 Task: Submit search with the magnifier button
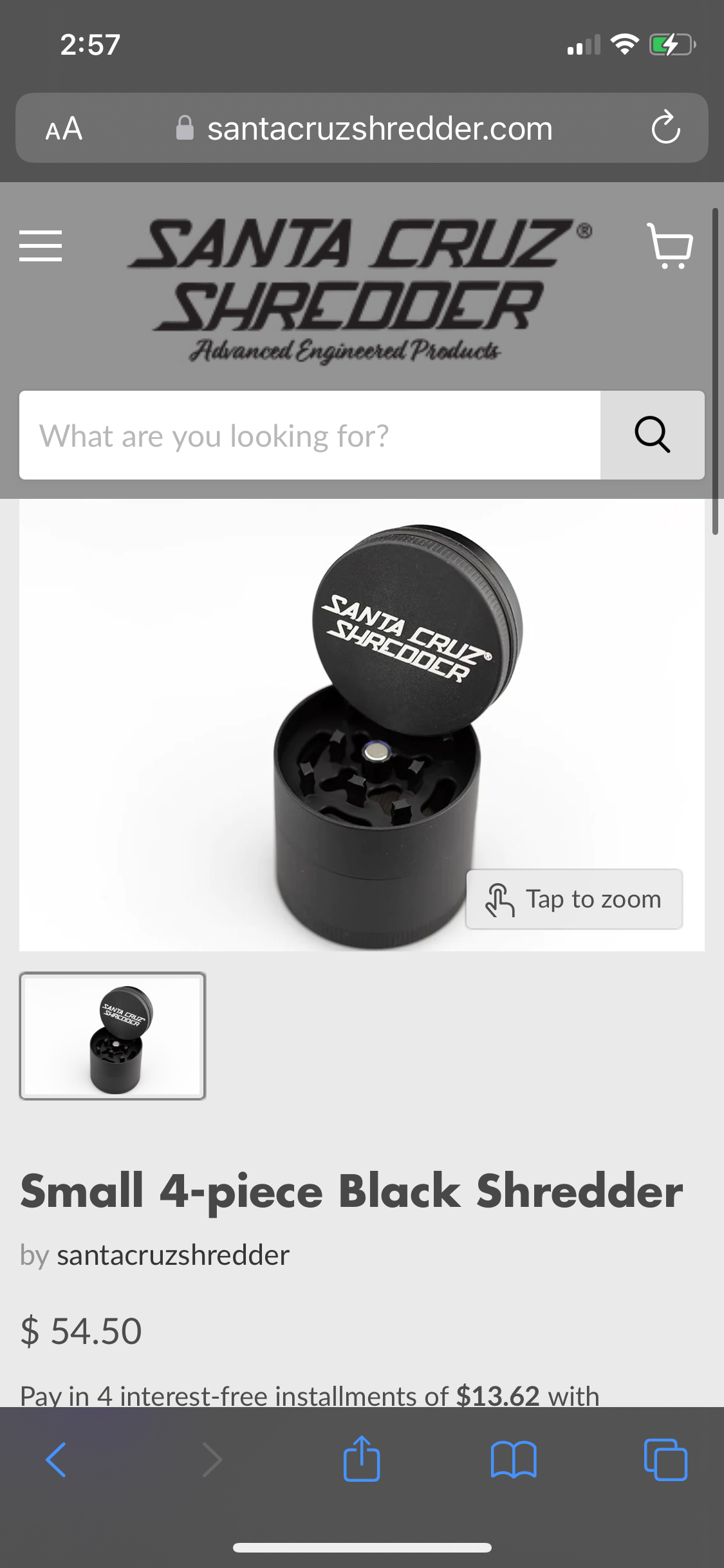[652, 436]
